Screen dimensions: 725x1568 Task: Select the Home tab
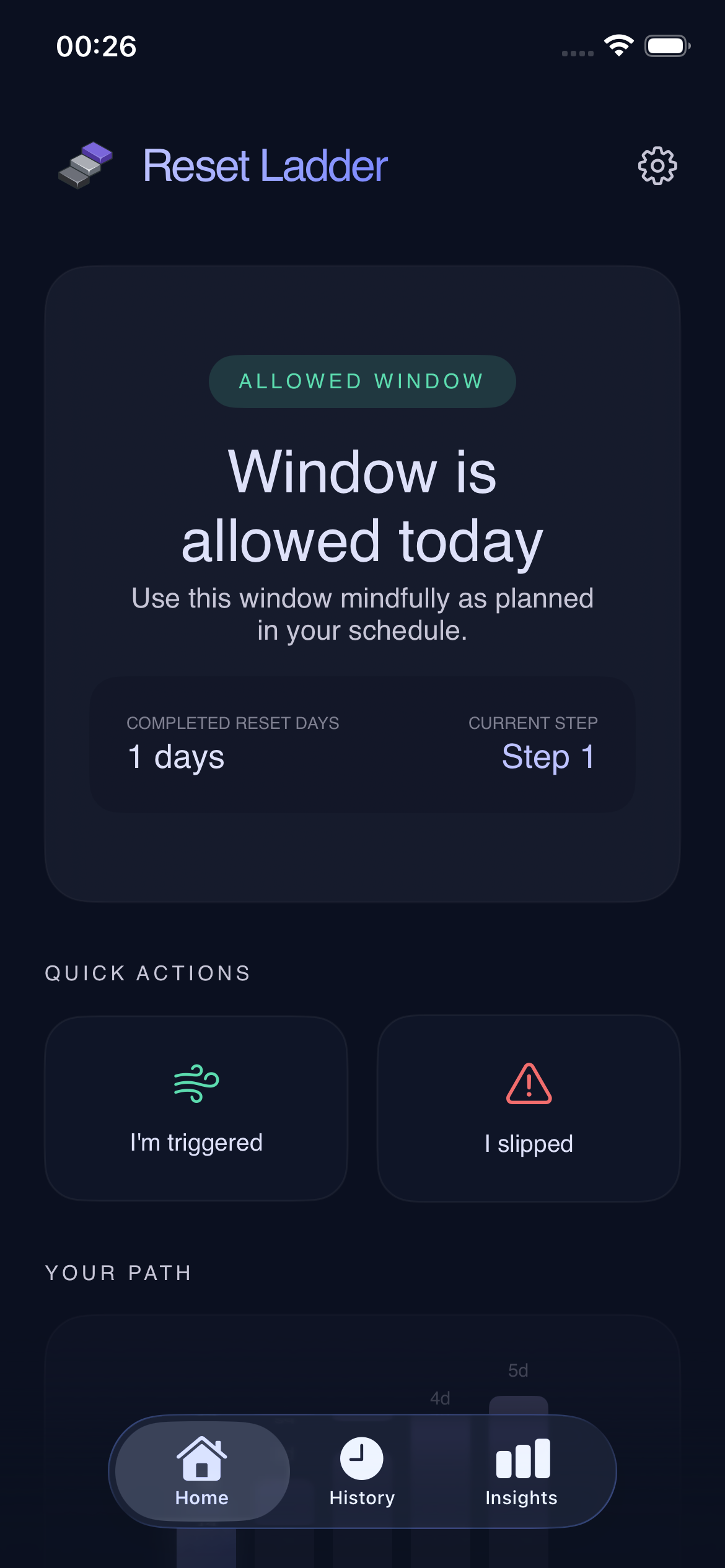tap(202, 1471)
